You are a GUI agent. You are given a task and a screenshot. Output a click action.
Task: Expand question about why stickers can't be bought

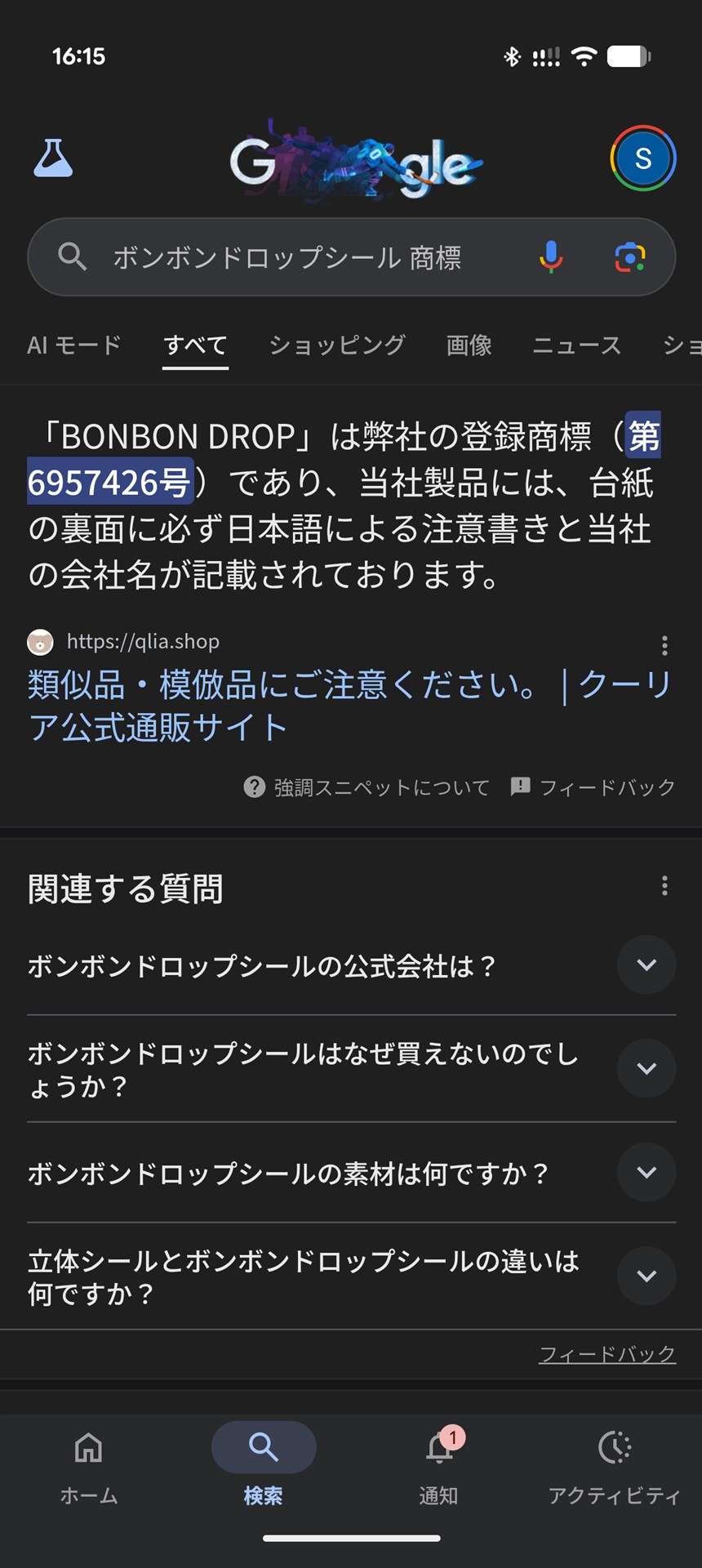[x=646, y=1069]
